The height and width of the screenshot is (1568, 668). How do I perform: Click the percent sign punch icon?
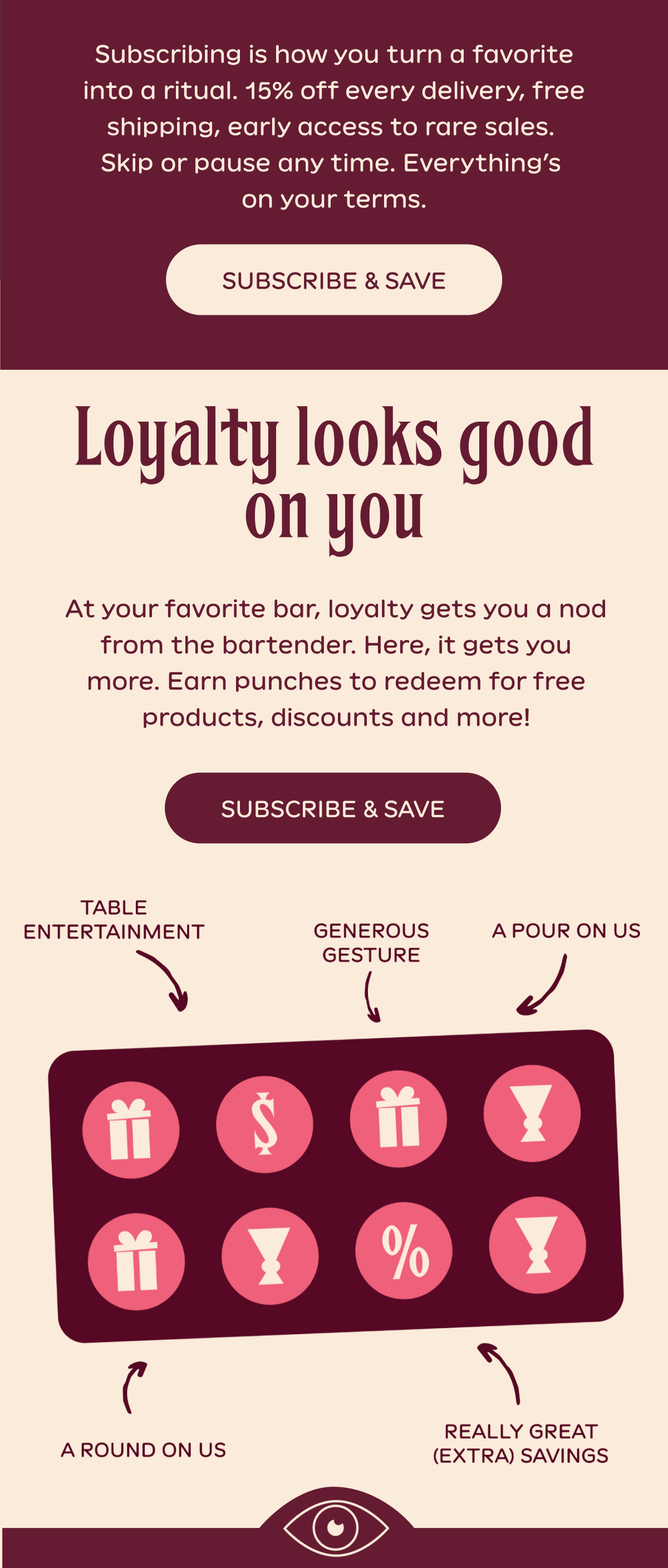[x=404, y=1254]
